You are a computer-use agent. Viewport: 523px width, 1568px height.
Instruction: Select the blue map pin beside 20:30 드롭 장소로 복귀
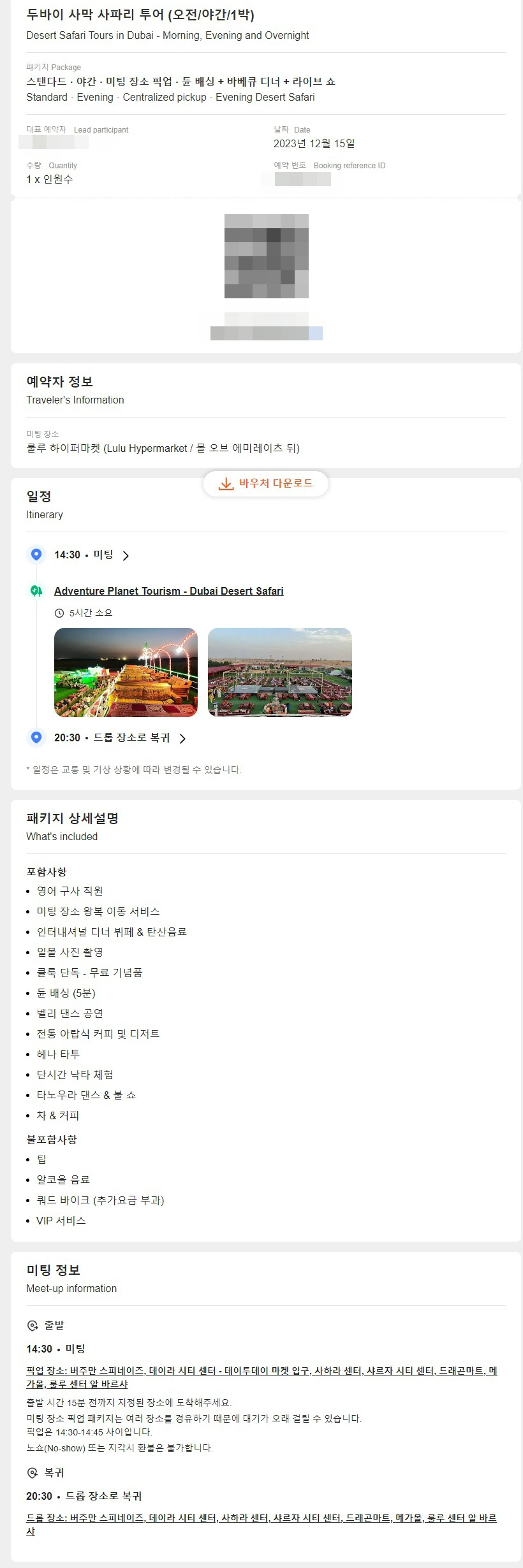click(x=36, y=737)
